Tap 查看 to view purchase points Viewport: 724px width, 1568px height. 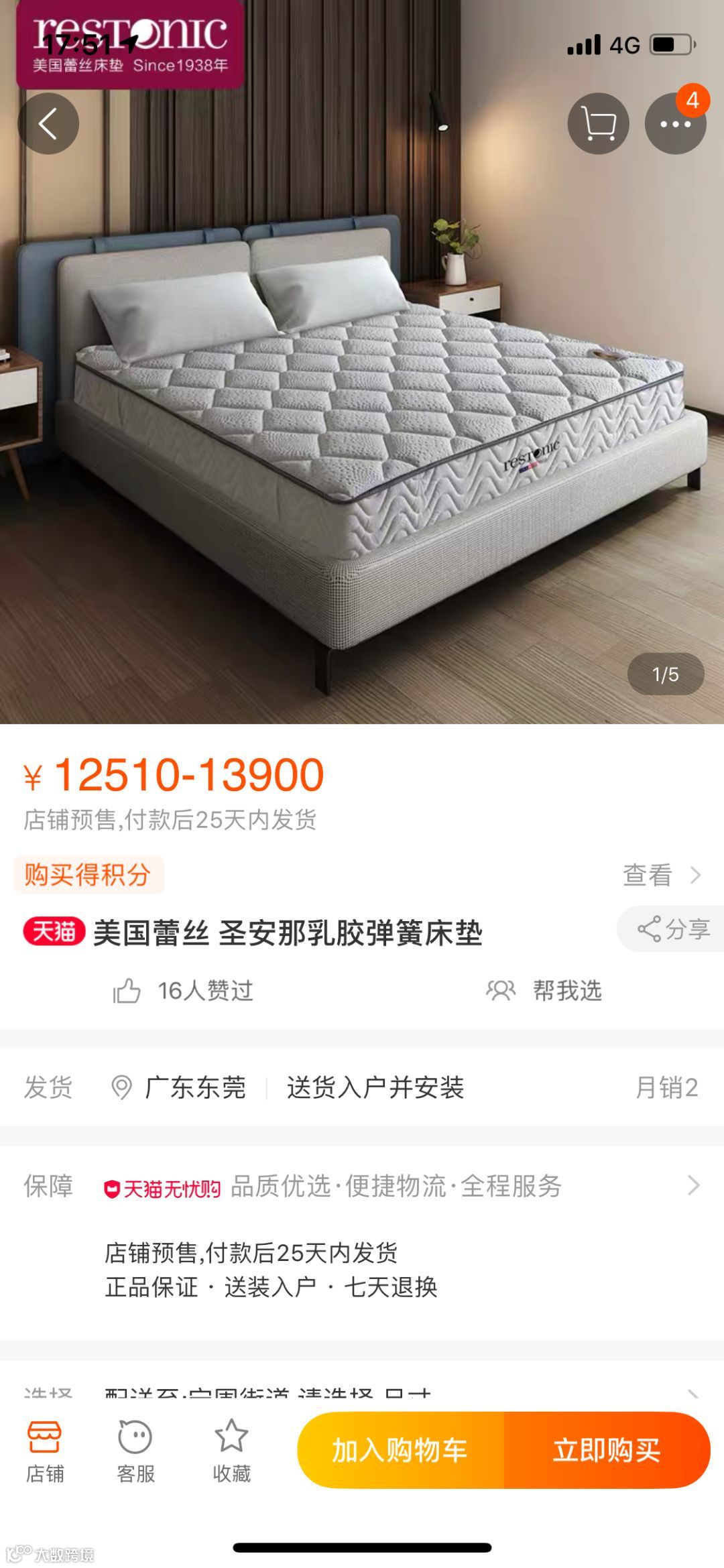pyautogui.click(x=661, y=875)
